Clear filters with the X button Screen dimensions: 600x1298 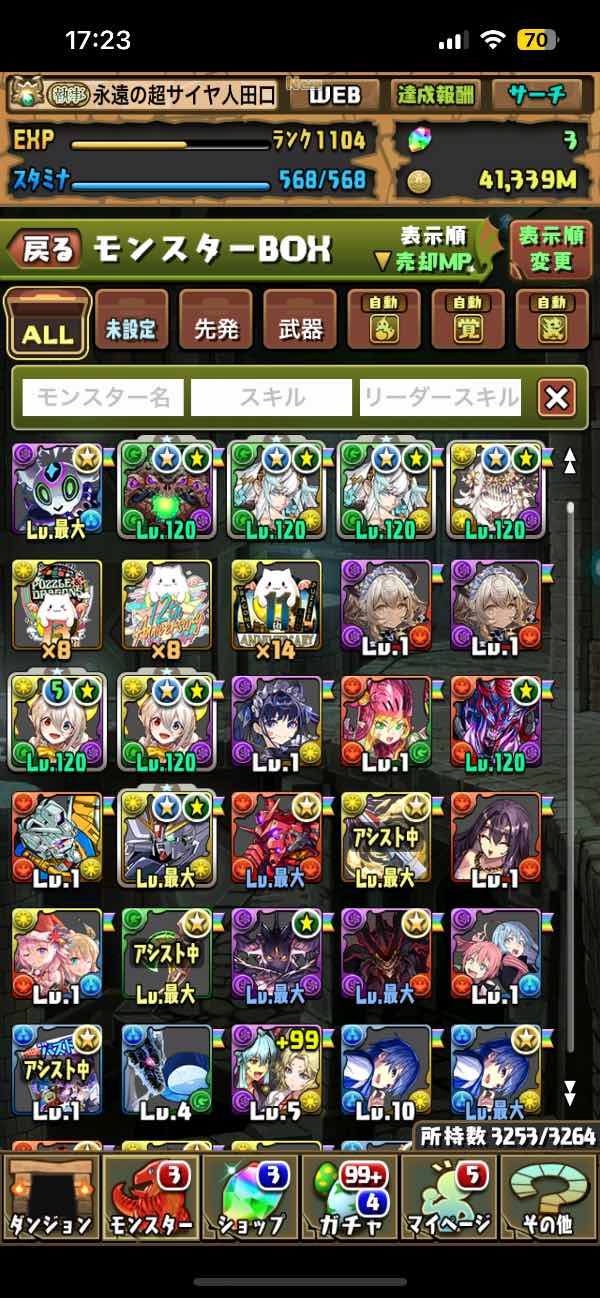point(557,398)
